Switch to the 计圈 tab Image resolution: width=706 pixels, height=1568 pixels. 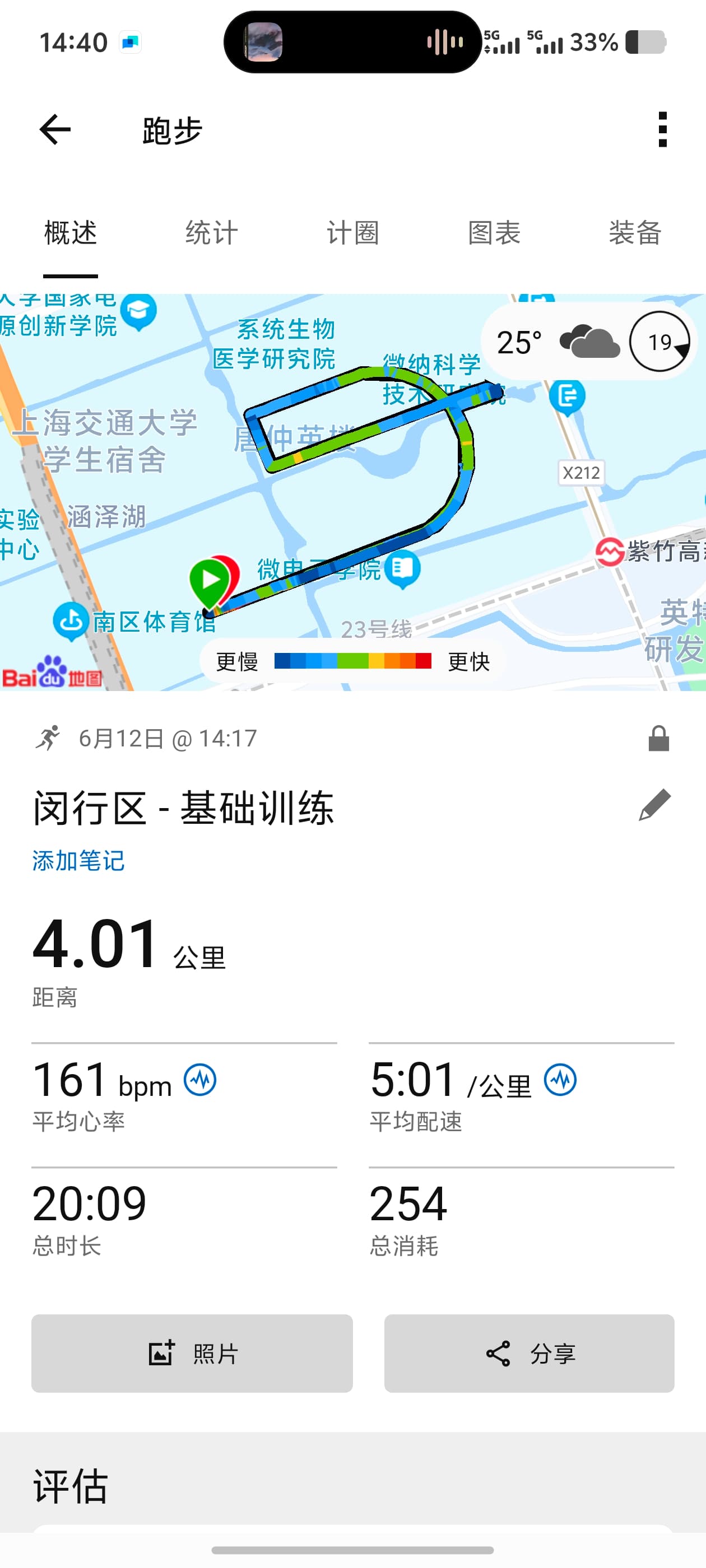tap(352, 233)
